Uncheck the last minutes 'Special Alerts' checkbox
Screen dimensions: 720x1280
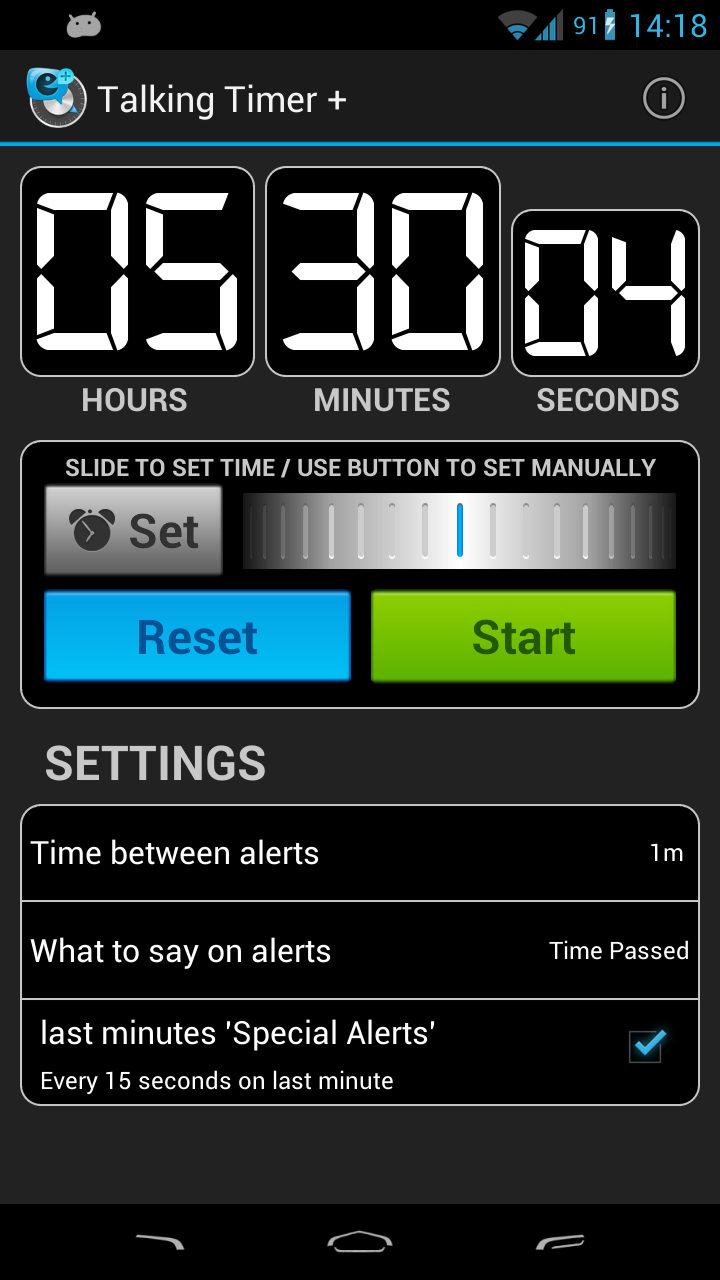click(647, 1046)
